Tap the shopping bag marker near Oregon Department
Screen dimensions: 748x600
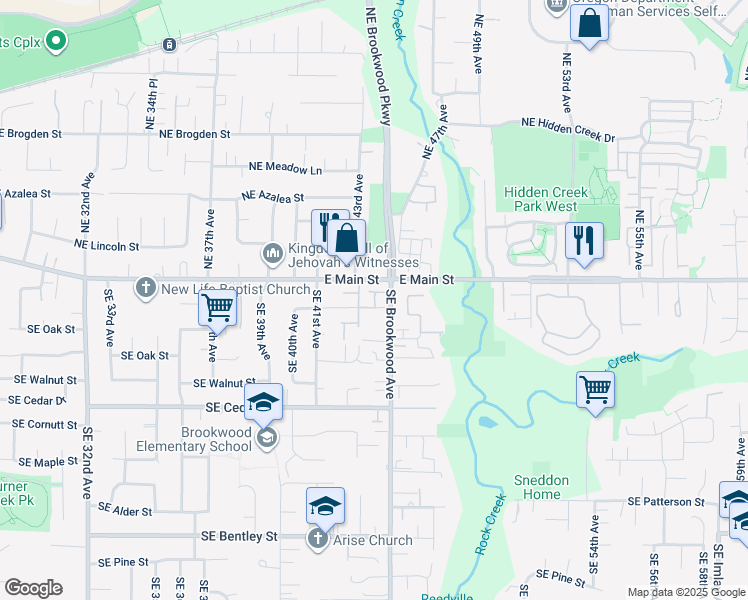click(589, 22)
